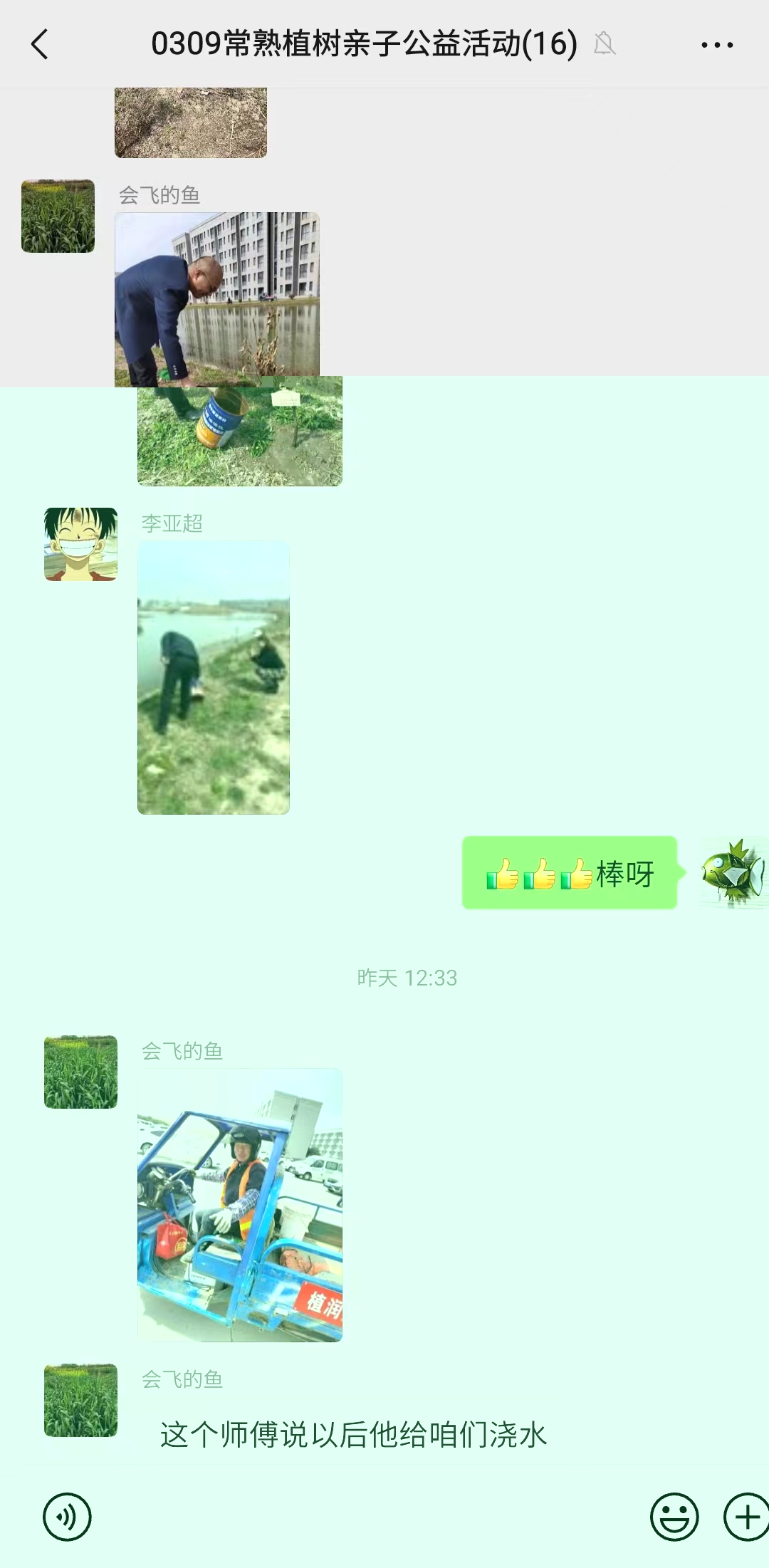View the partially visible dry grass photo
The width and height of the screenshot is (769, 1568).
[191, 122]
